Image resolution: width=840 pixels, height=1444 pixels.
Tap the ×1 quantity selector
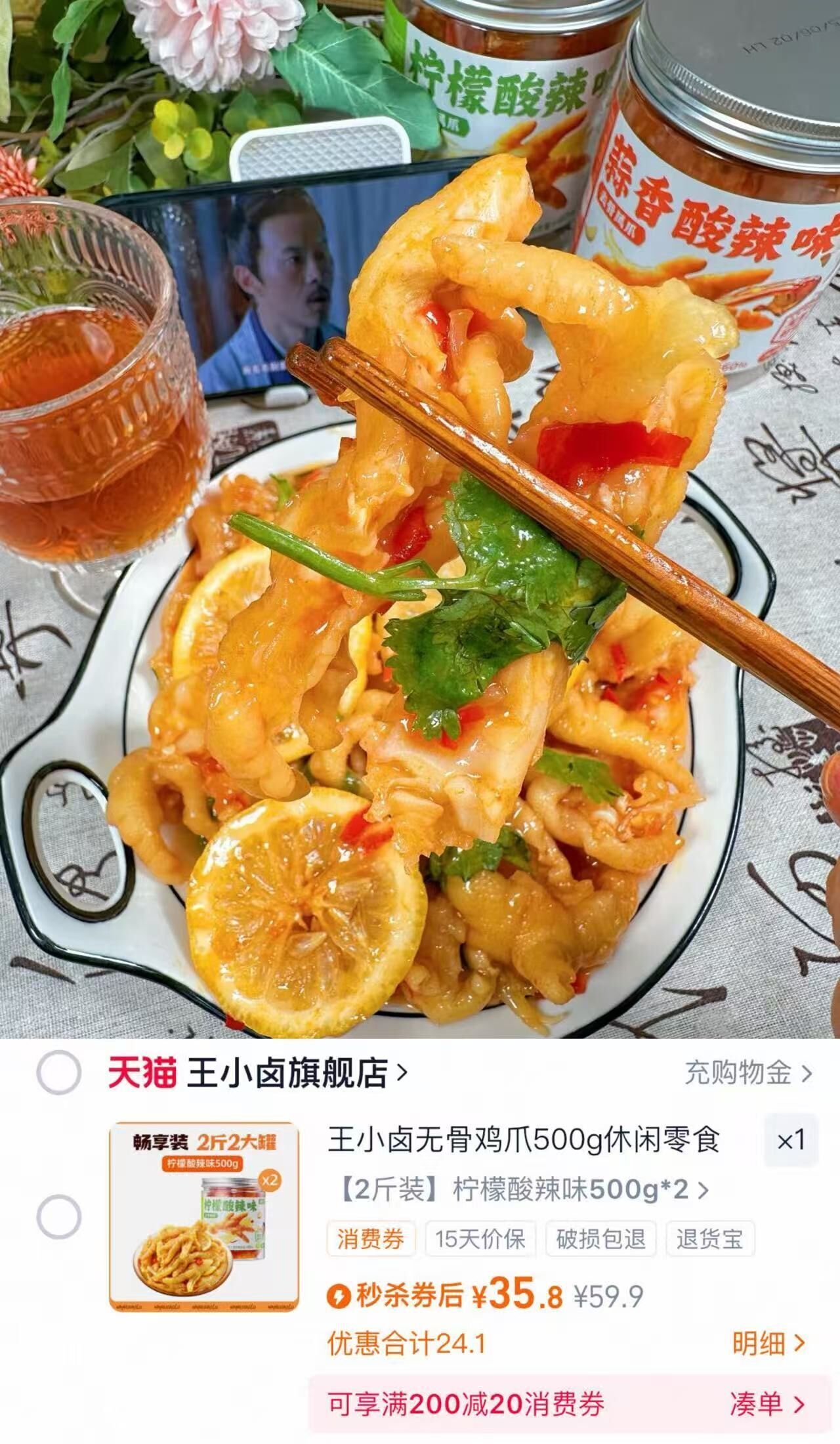pyautogui.click(x=791, y=1142)
